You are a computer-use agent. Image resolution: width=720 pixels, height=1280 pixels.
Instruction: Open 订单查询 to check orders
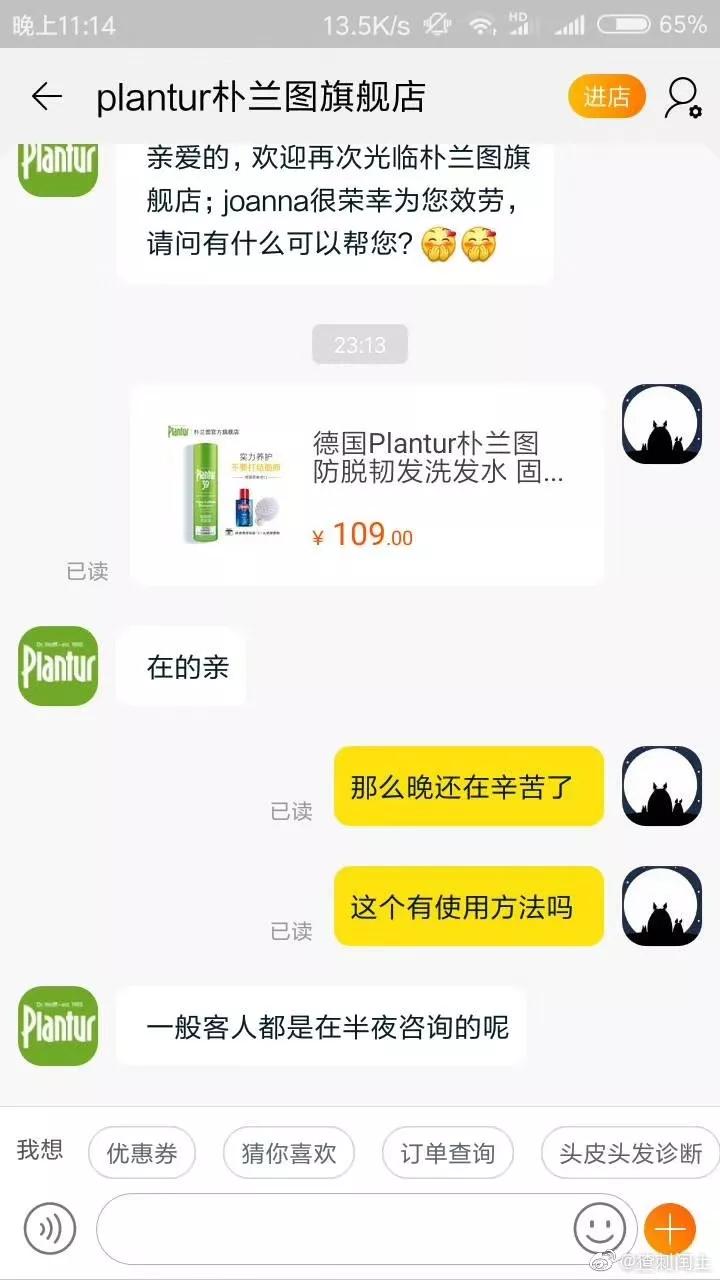pos(447,1152)
